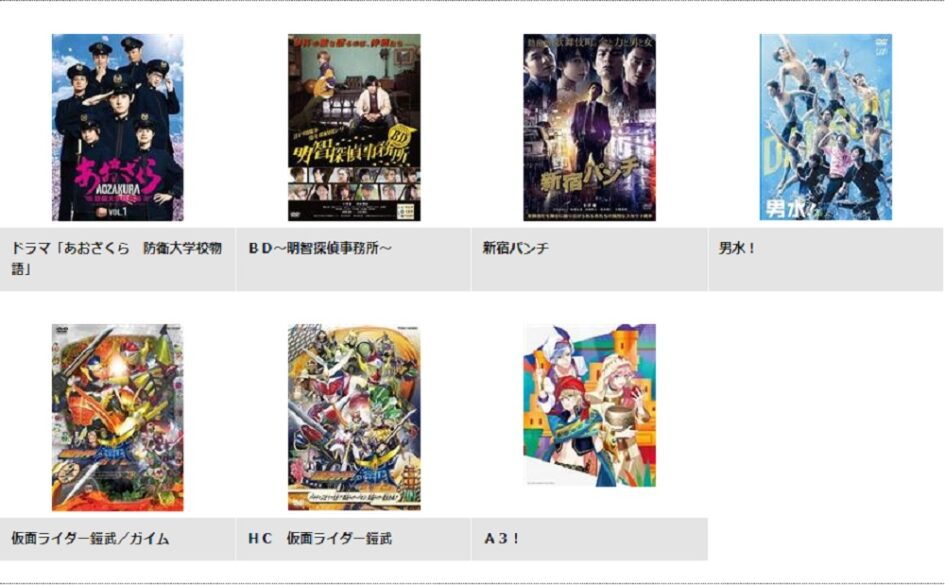Tap the ＨＣ 仮面ライダー鎧武 title label

point(320,538)
